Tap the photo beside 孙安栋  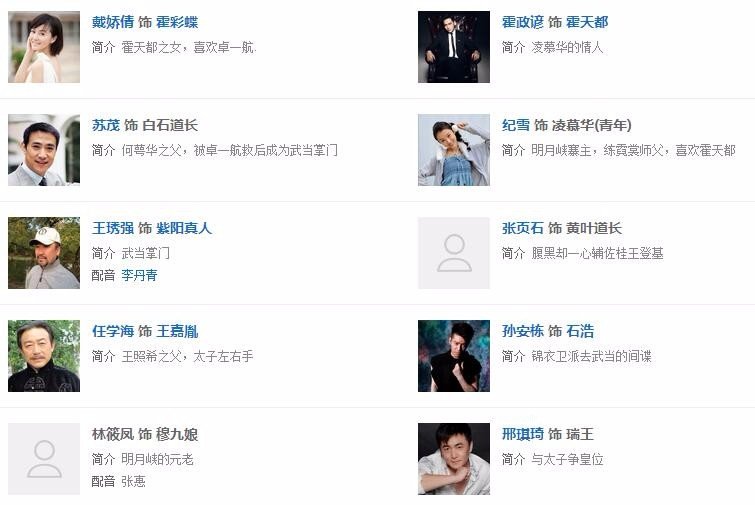coord(454,356)
